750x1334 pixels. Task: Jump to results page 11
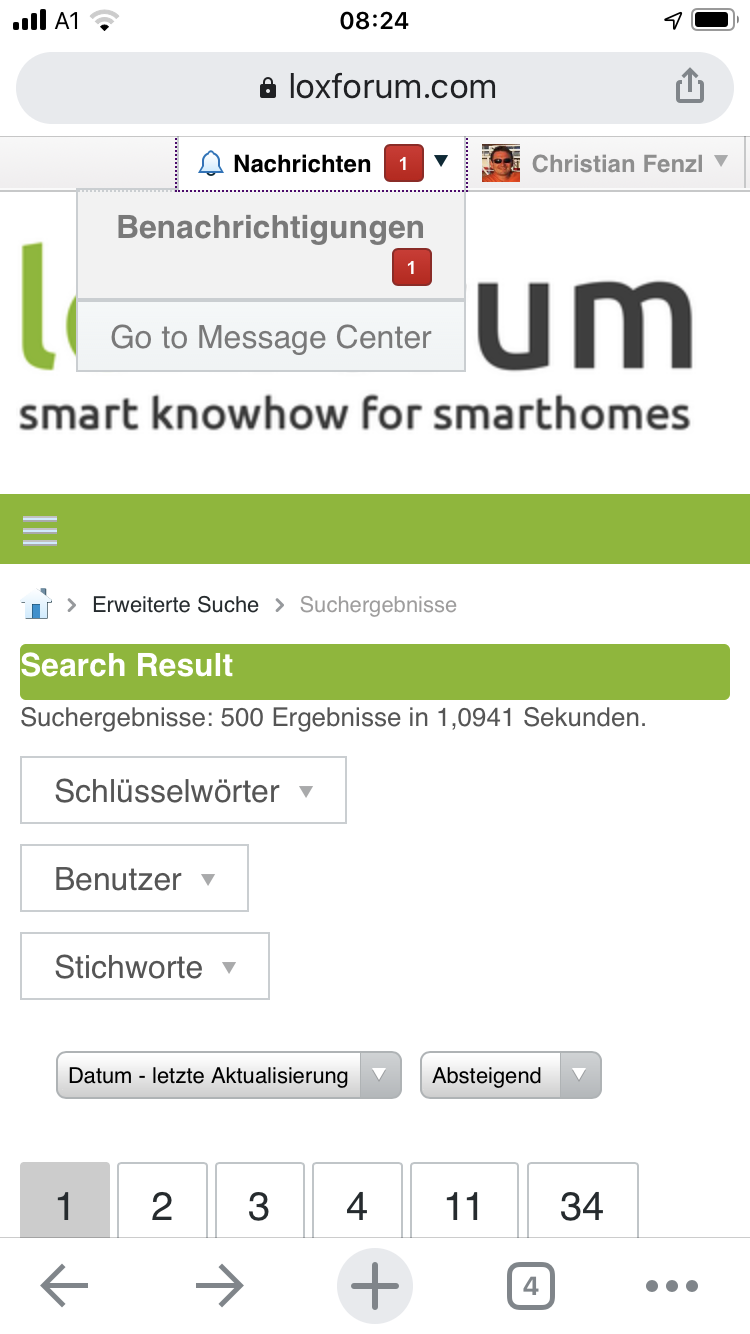[463, 1206]
